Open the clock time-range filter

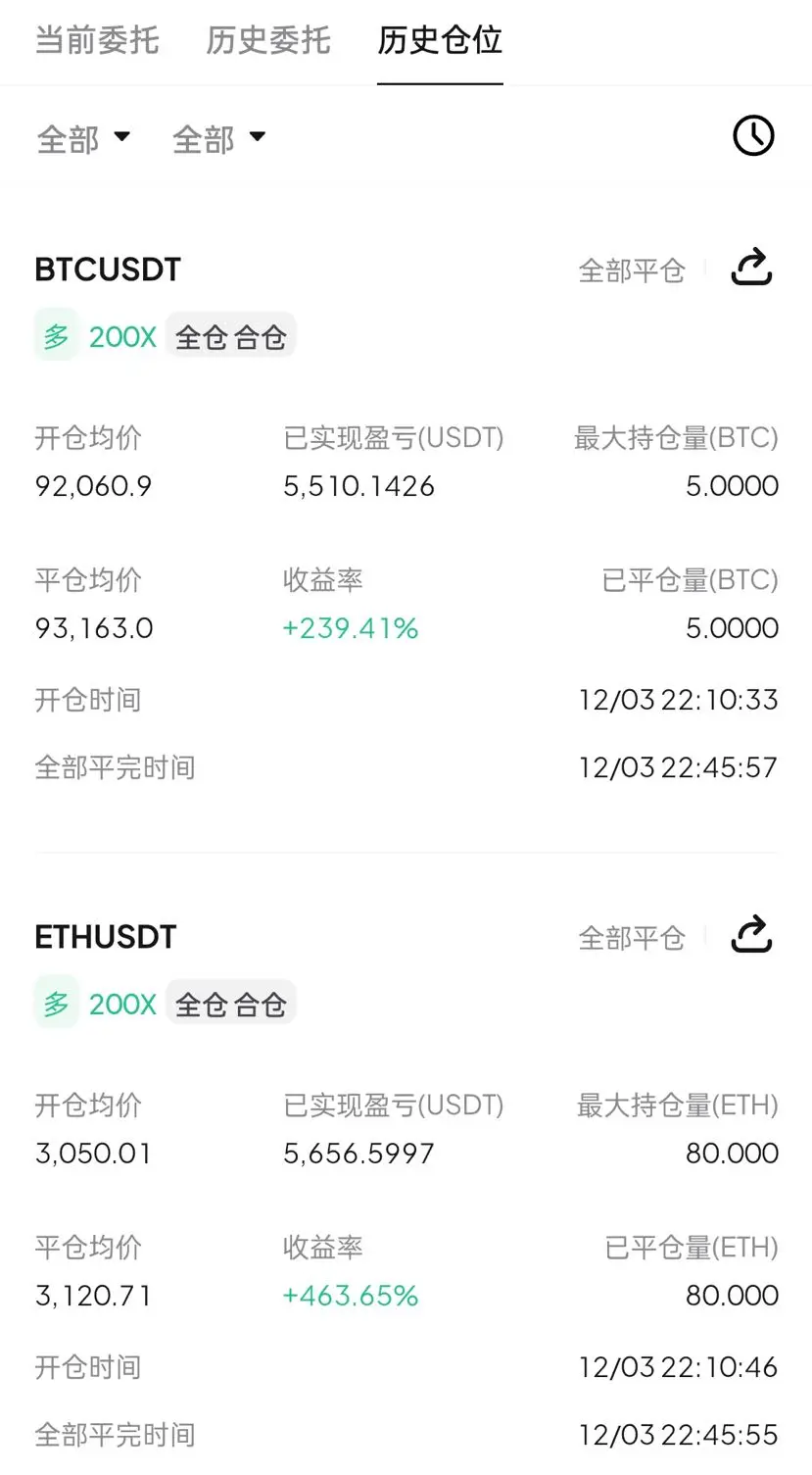click(x=753, y=135)
